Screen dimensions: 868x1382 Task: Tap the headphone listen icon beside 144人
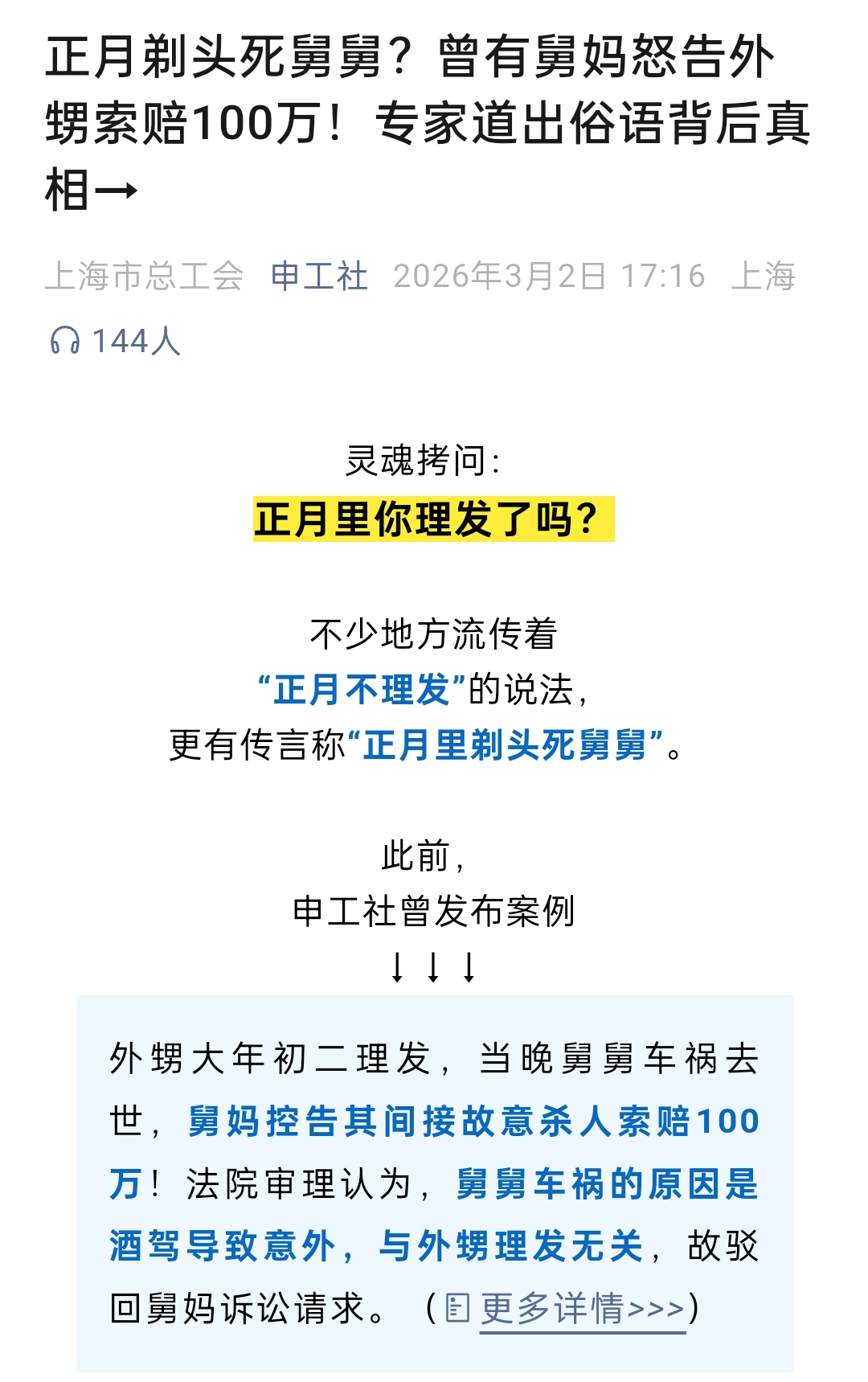click(x=65, y=341)
